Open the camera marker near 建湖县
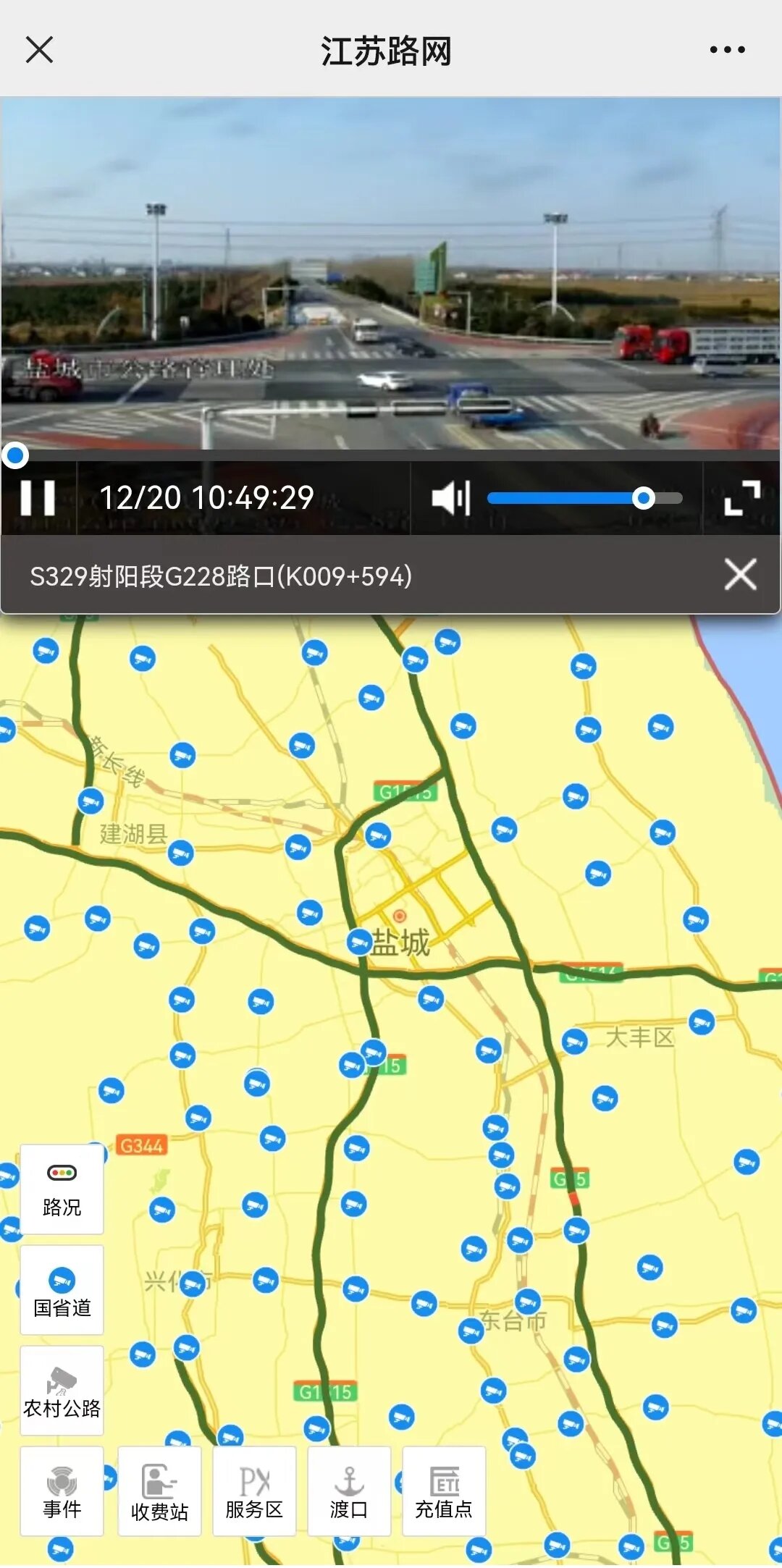This screenshot has width=782, height=1568. point(181,853)
